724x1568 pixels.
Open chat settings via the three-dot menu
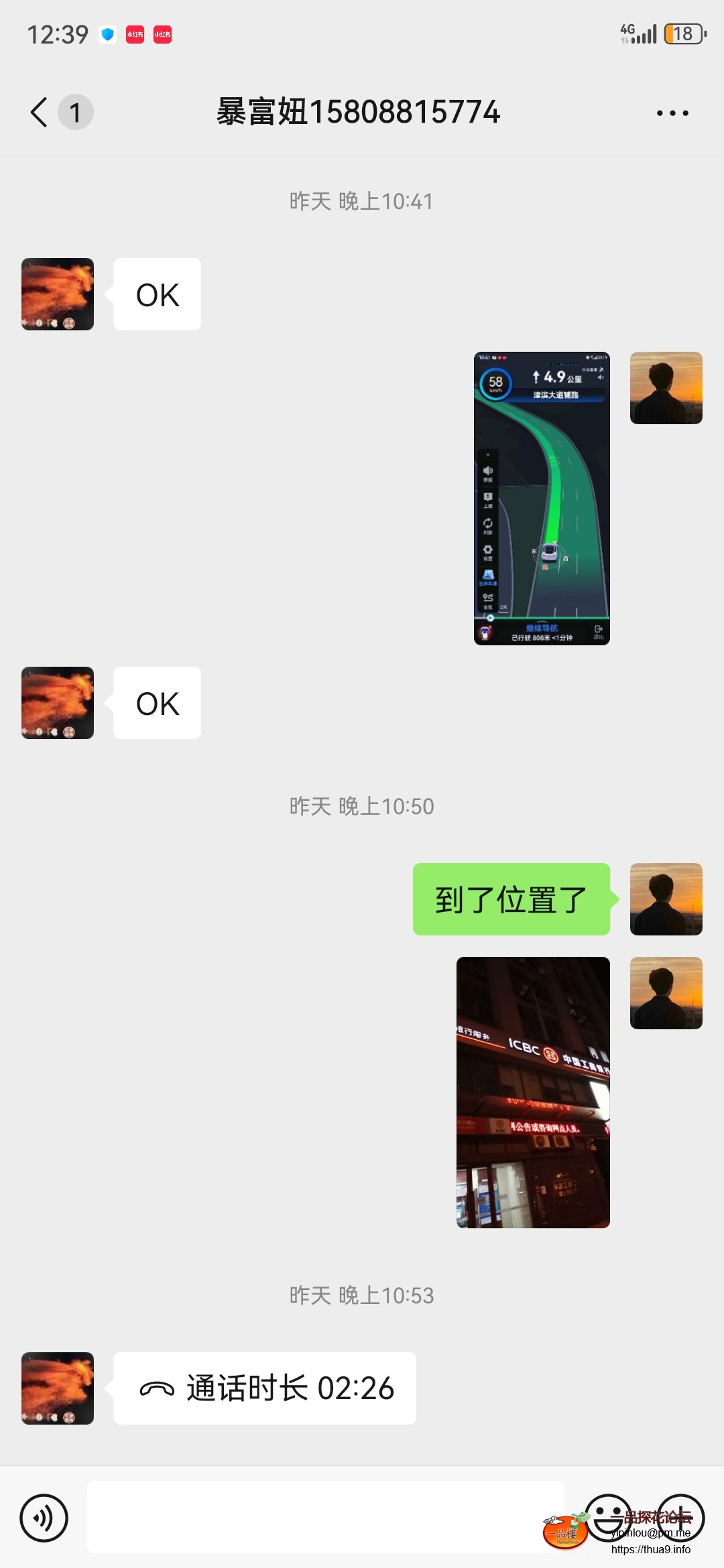pyautogui.click(x=672, y=112)
